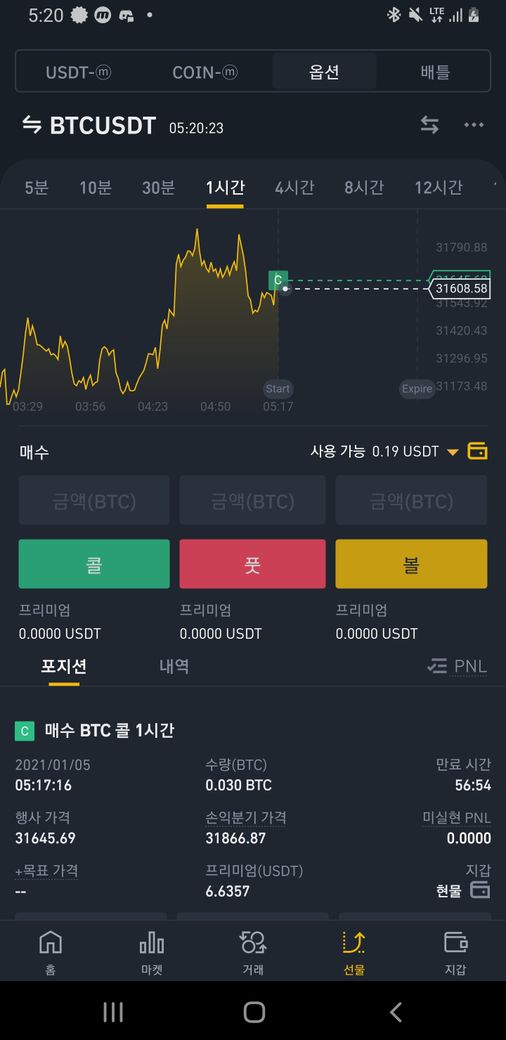Open the 배틀 tab
Image resolution: width=506 pixels, height=1040 pixels.
435,72
